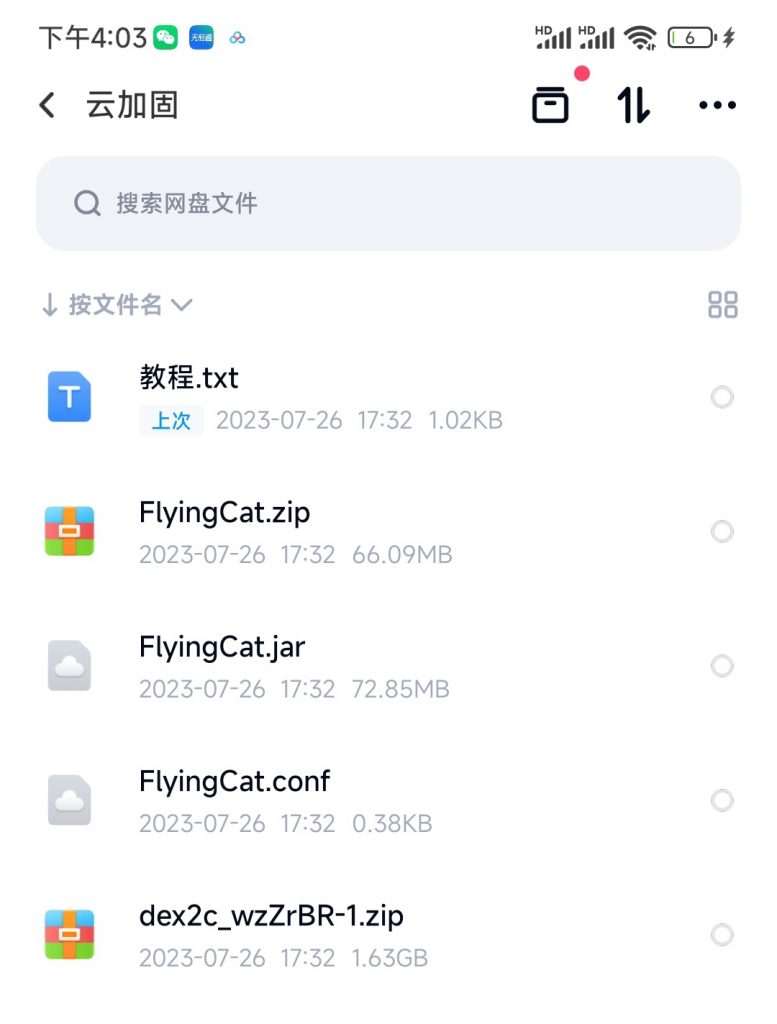
Task: Tap the cloud file icon for FlyingCat.jar
Action: pyautogui.click(x=68, y=665)
